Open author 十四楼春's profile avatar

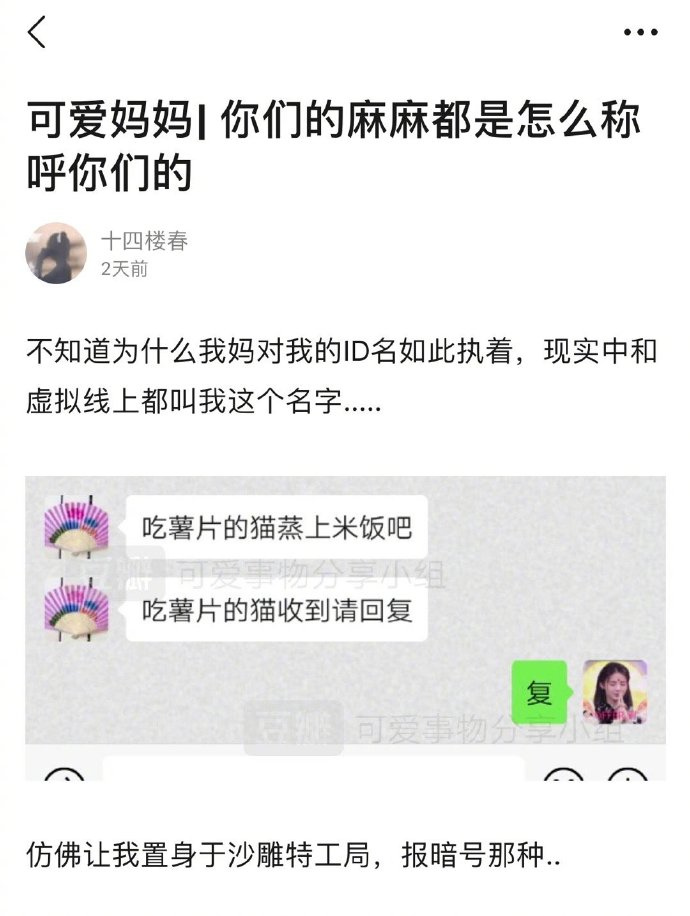click(x=56, y=253)
